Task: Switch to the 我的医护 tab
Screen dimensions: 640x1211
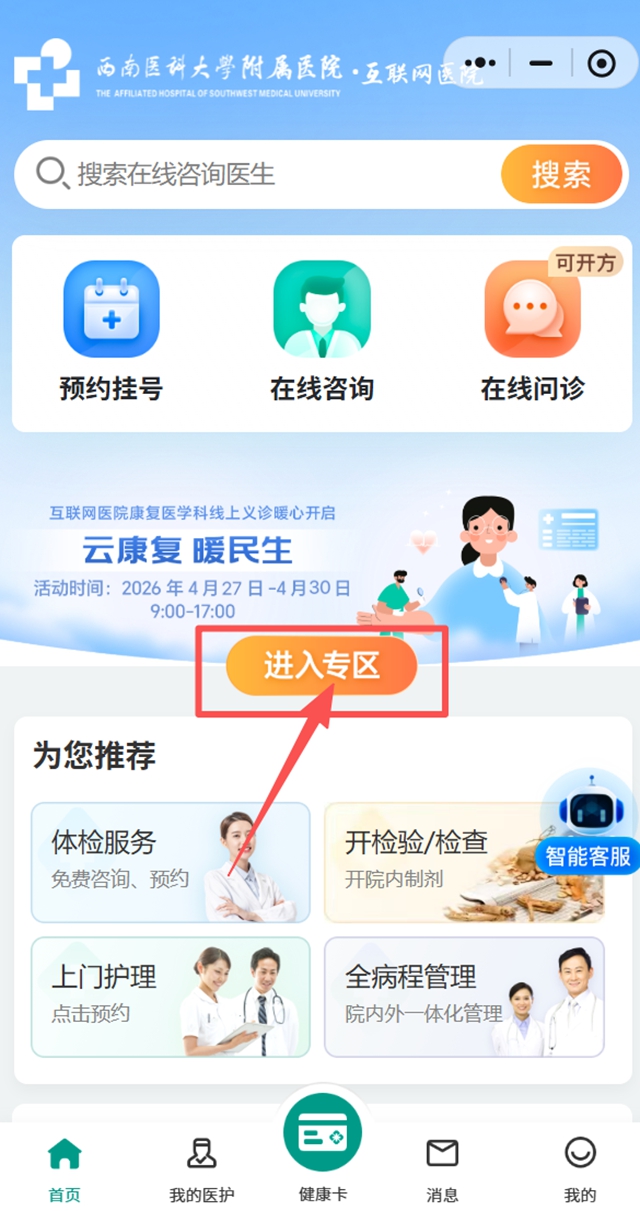Action: coord(202,1168)
